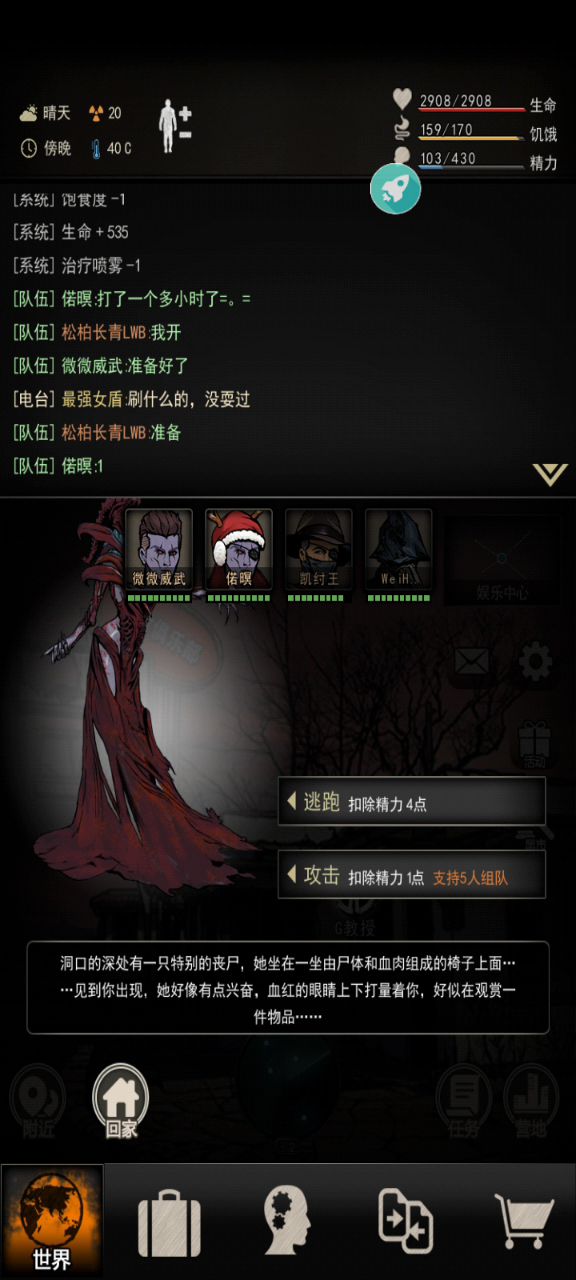Open the shop cart tab
This screenshot has height=1280, width=576.
tap(524, 1222)
